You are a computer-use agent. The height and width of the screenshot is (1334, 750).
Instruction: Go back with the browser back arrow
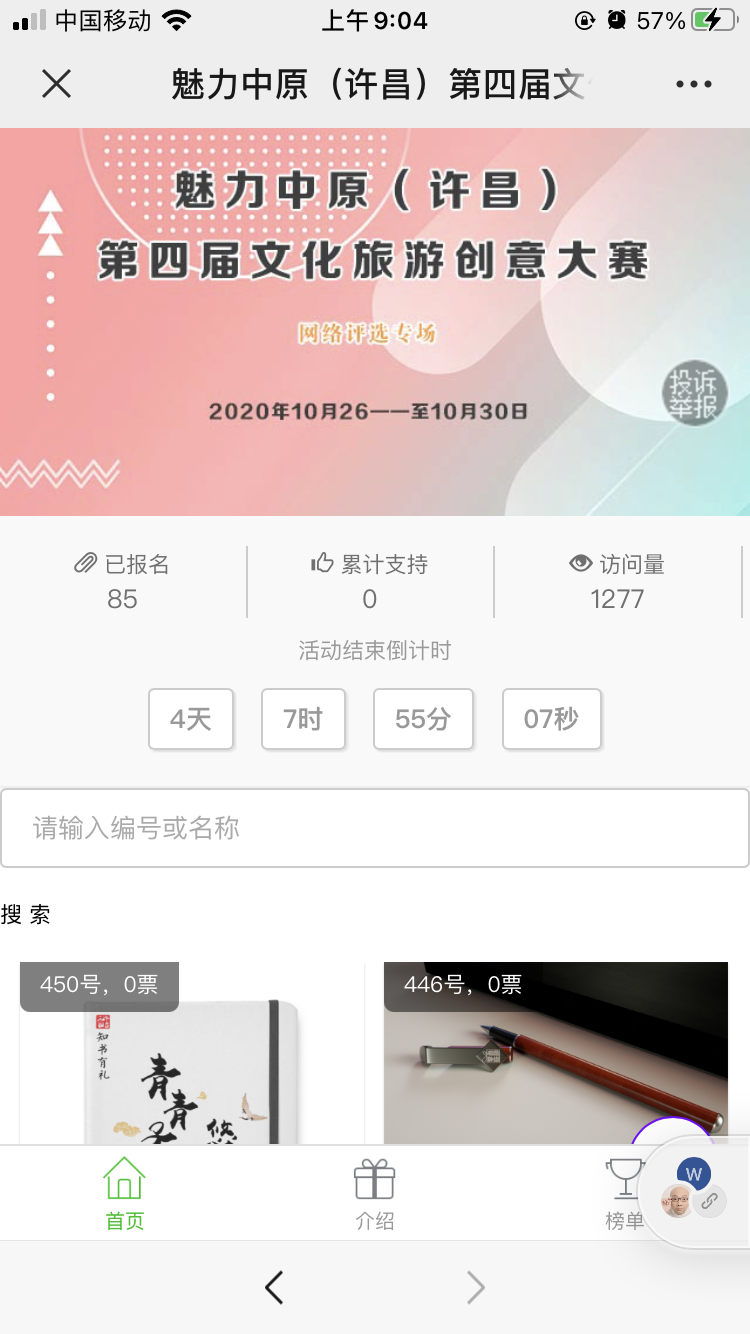[274, 1287]
